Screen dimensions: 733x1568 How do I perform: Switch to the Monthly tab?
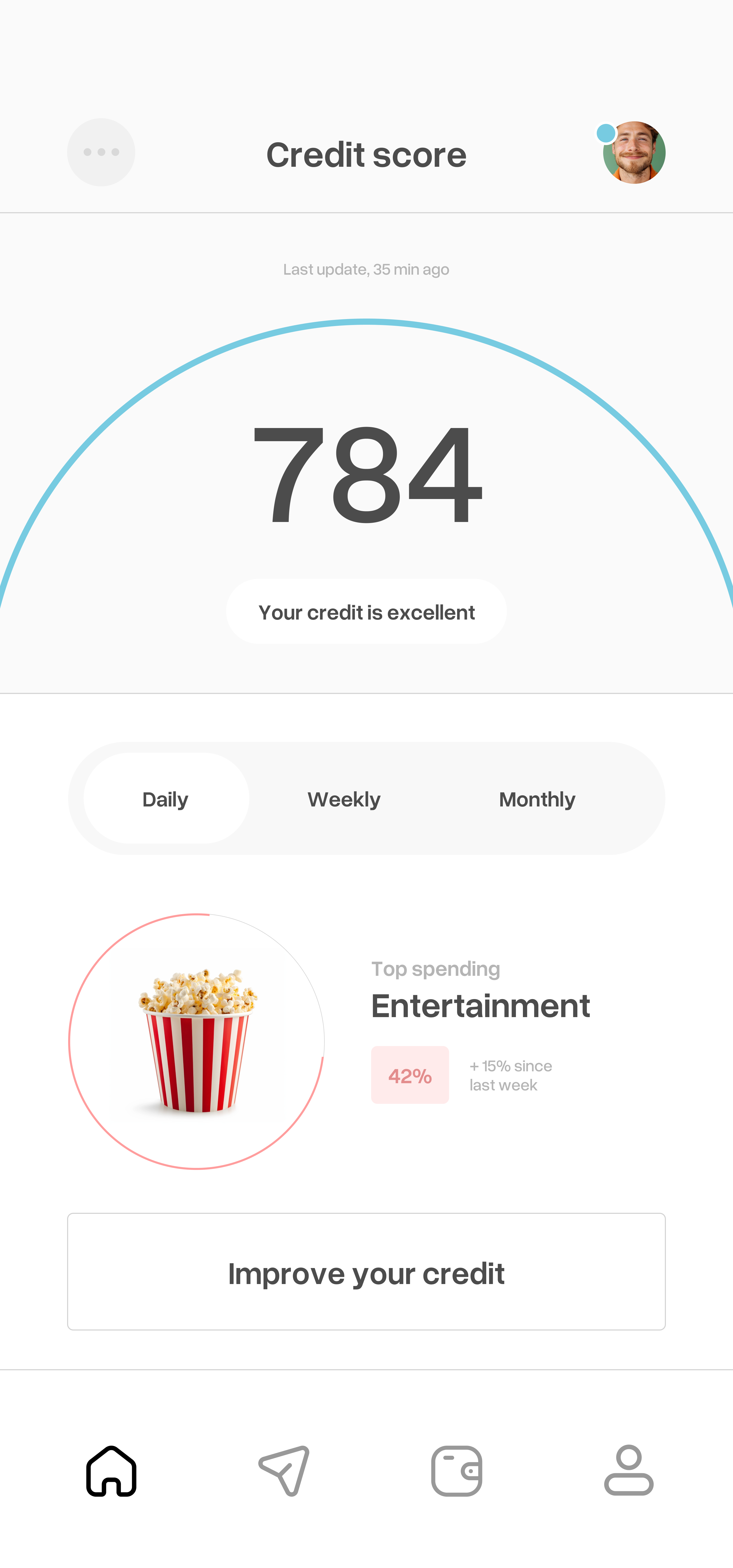tap(537, 799)
